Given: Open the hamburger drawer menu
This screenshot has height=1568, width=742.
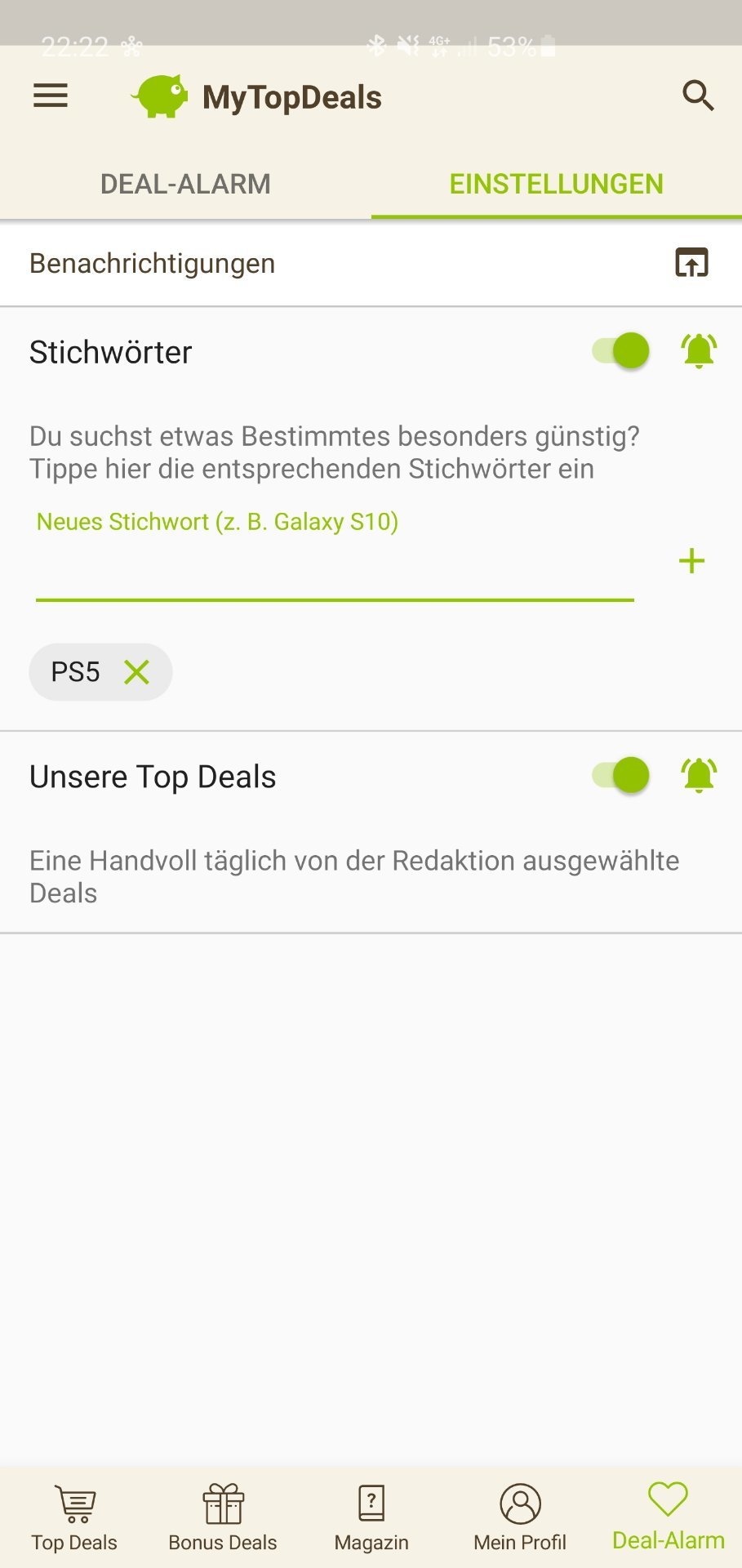Looking at the screenshot, I should click(51, 96).
